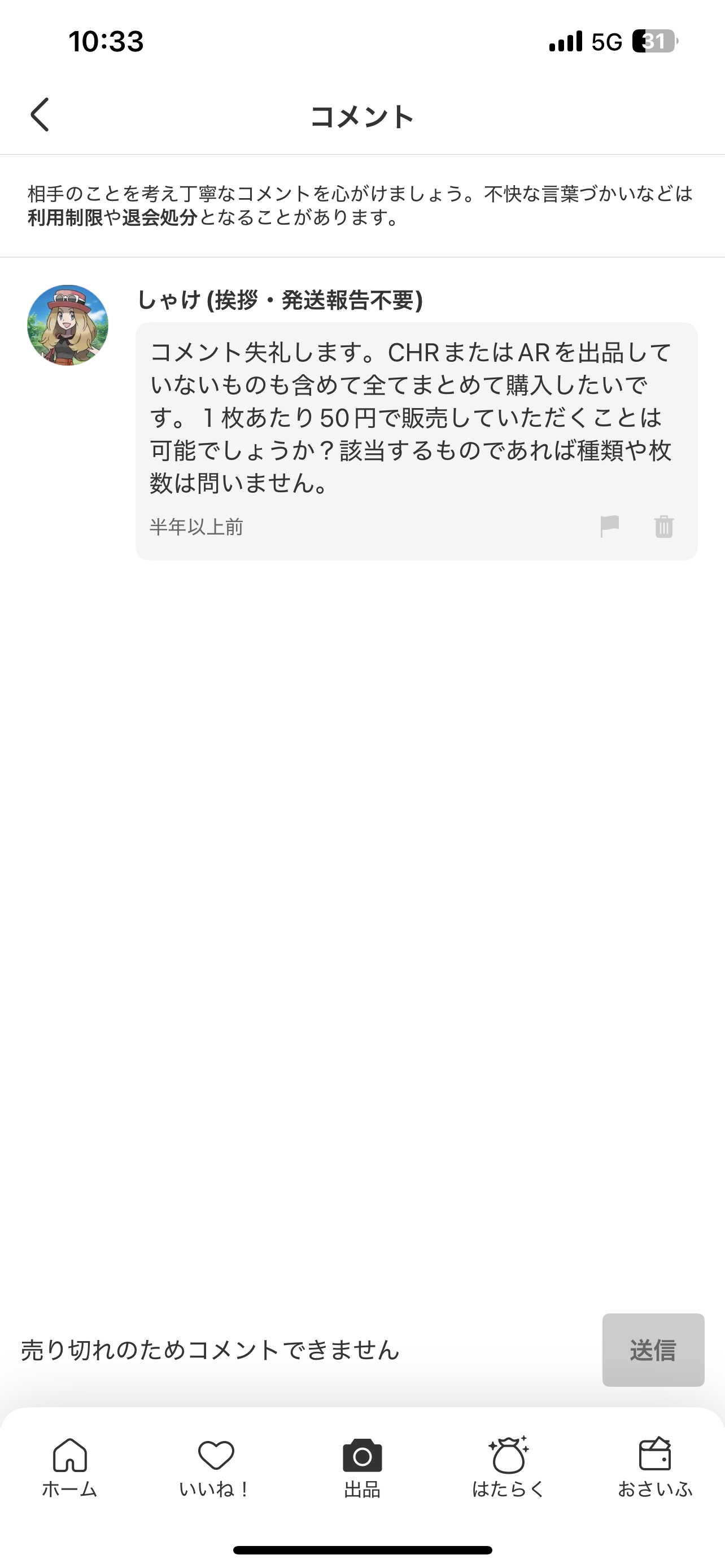Tap the 送信 send button
The image size is (725, 1568).
point(653,1350)
